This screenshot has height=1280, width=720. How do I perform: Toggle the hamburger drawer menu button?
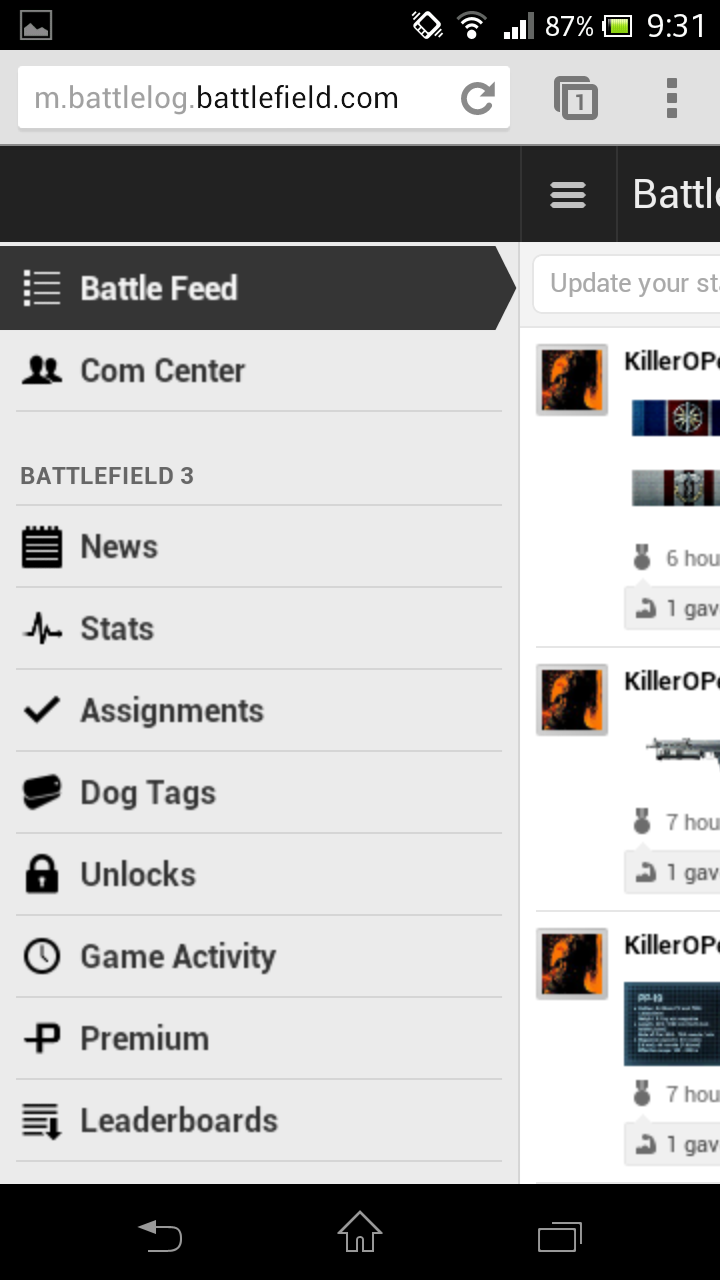(x=568, y=194)
